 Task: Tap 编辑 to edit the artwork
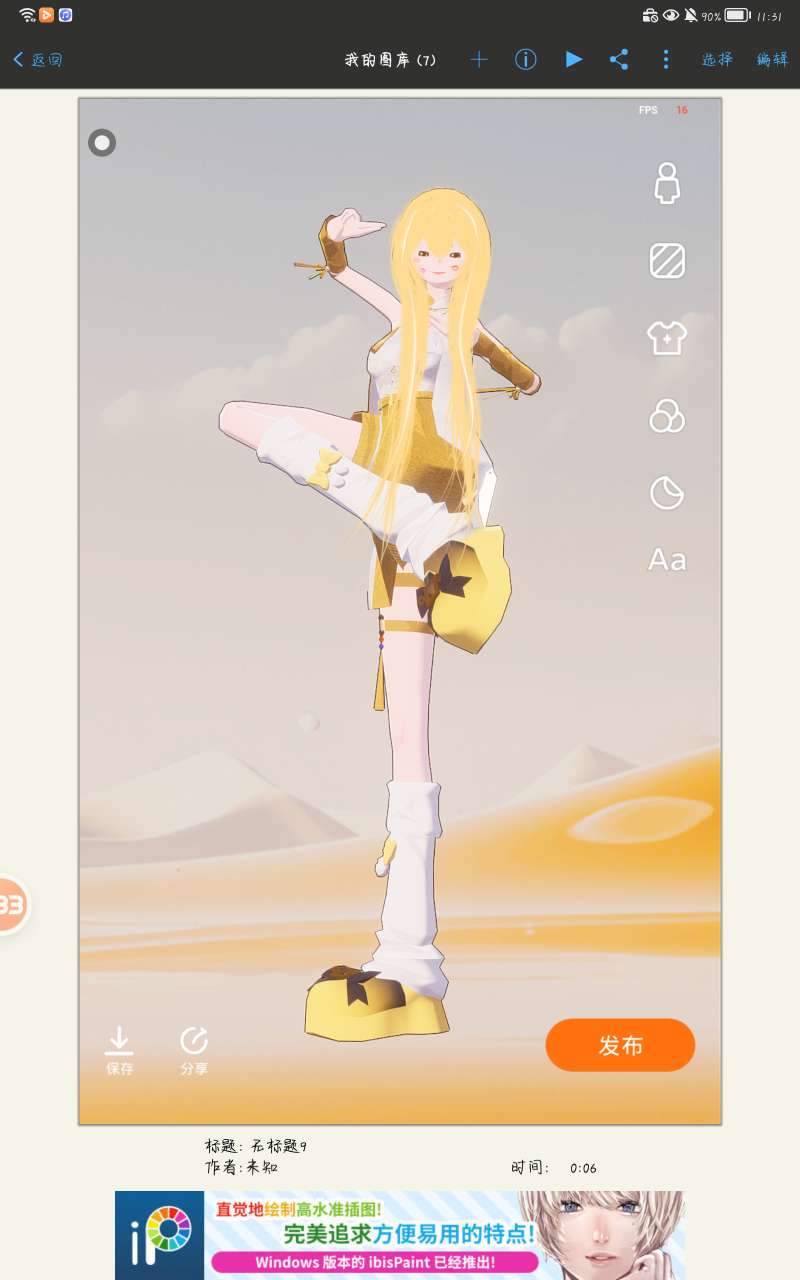pyautogui.click(x=772, y=60)
